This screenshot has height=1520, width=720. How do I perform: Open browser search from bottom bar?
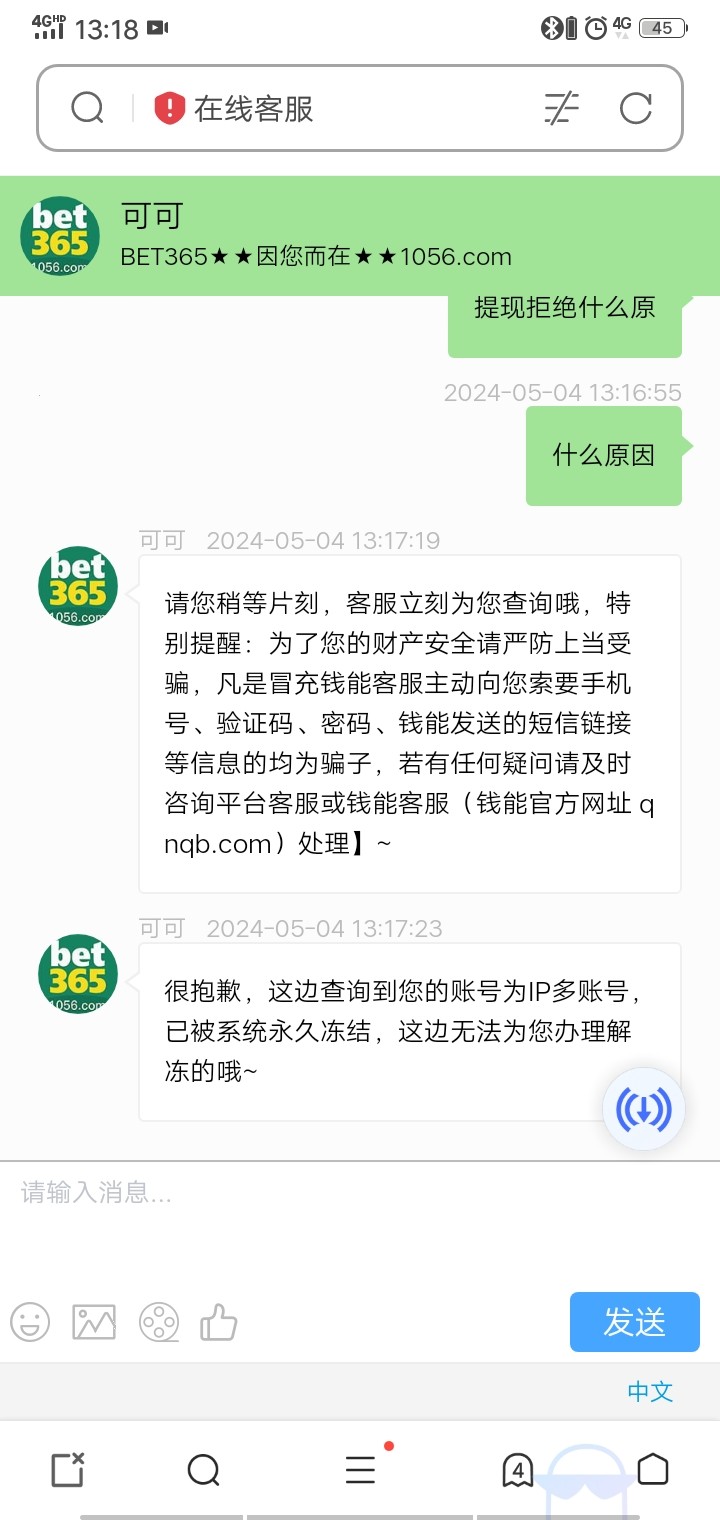[204, 1469]
